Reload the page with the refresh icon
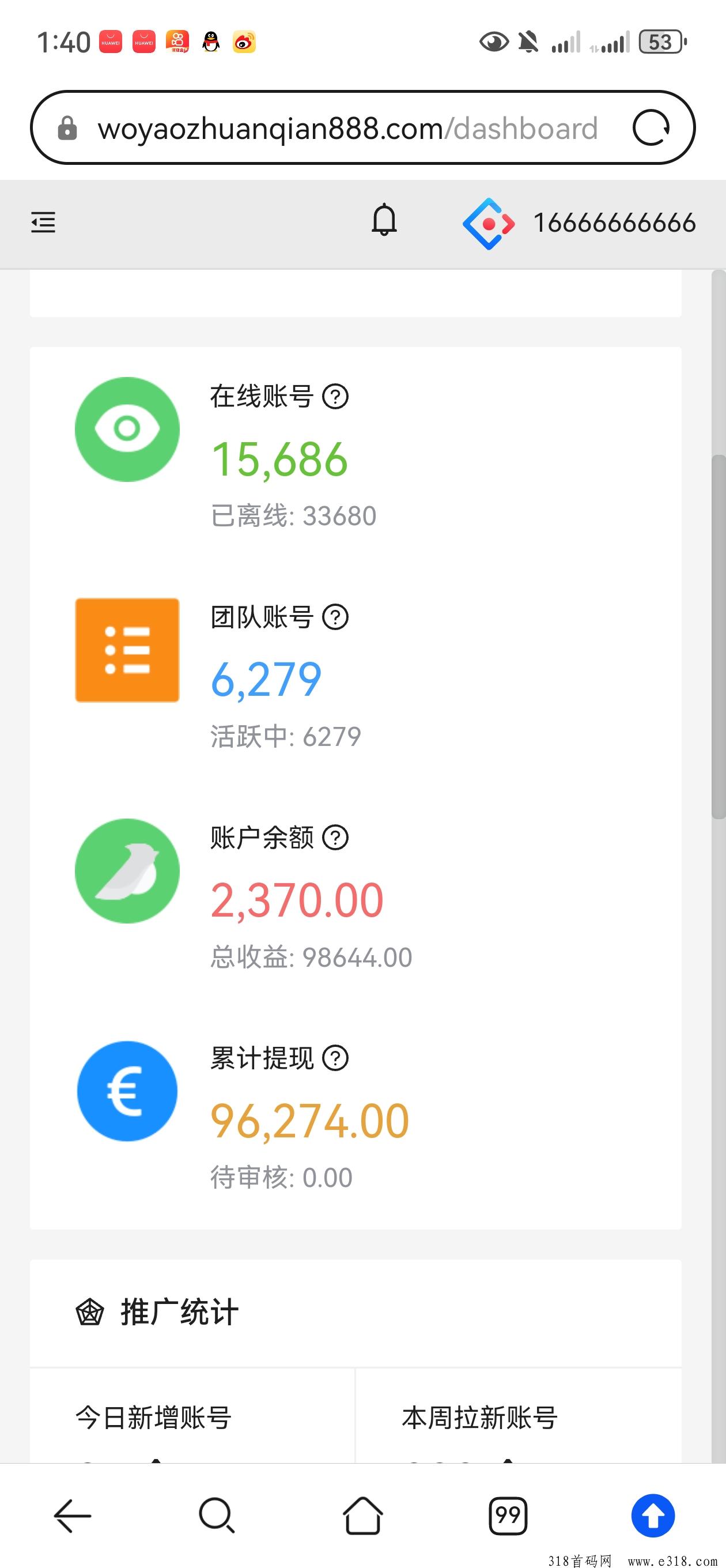Viewport: 726px width, 1568px height. pyautogui.click(x=651, y=128)
